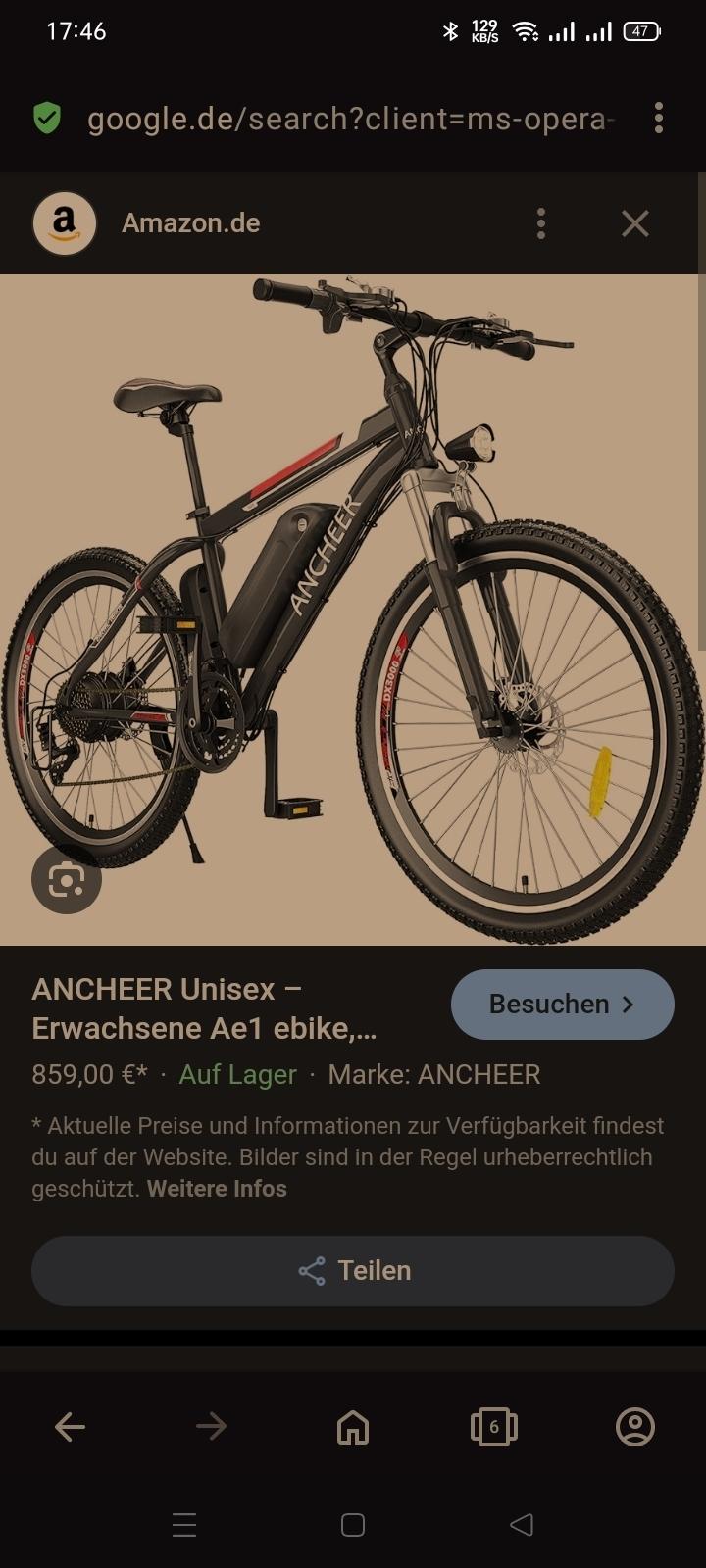Viewport: 706px width, 1568px height.
Task: Open the image panel's three-dot options
Action: click(541, 223)
